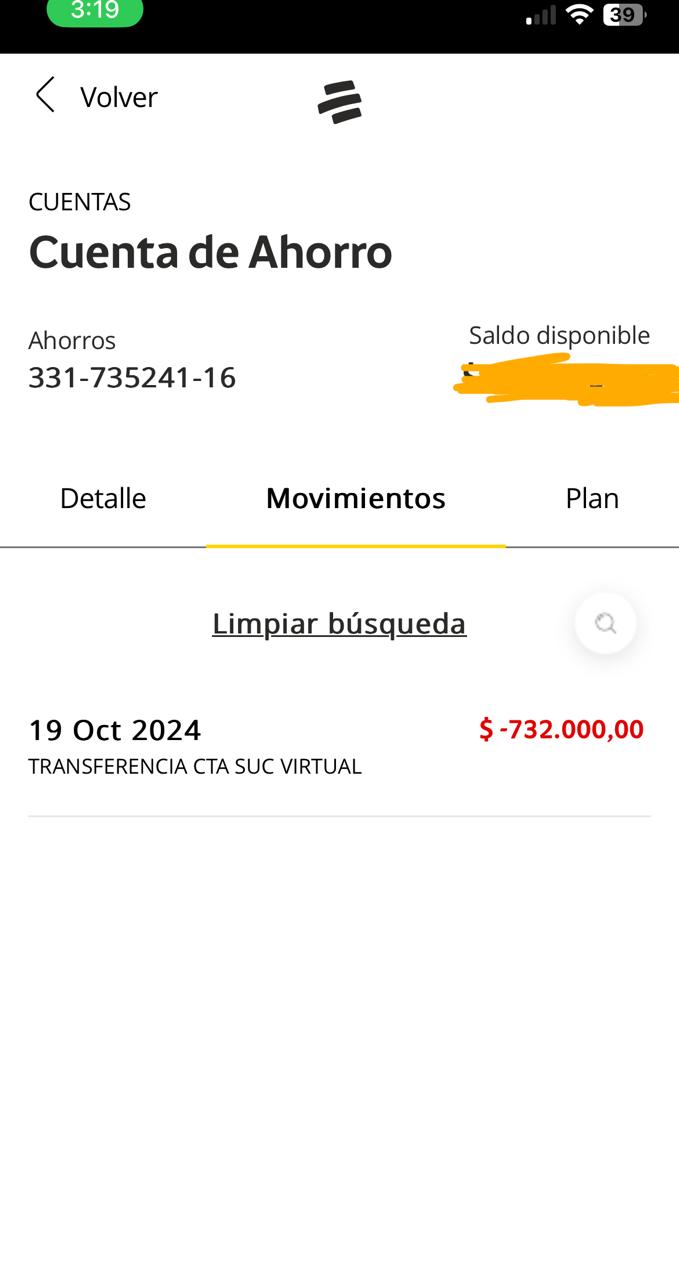Open the search magnifier icon

605,624
